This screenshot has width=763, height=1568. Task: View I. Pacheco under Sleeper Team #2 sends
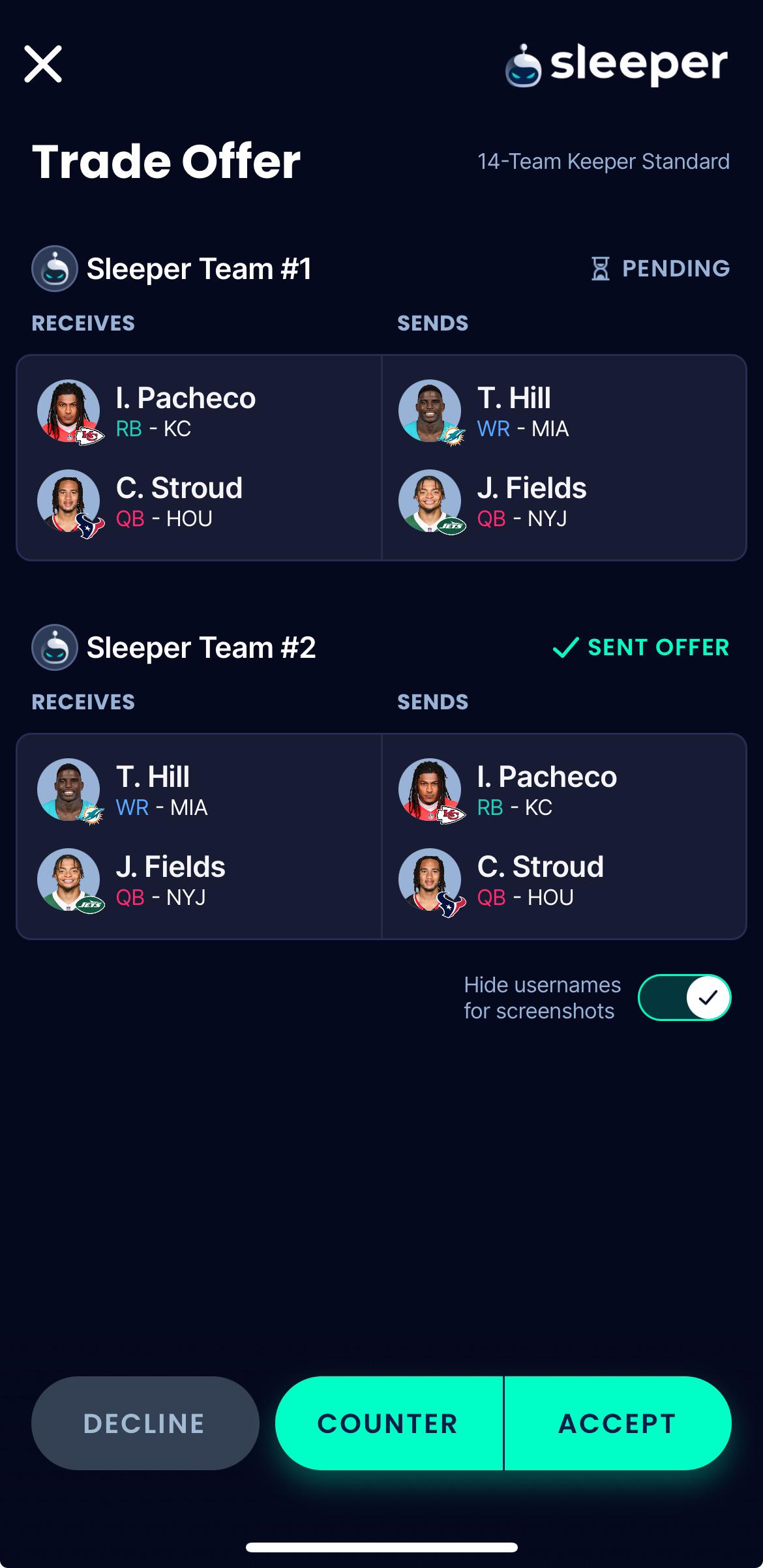pyautogui.click(x=564, y=791)
